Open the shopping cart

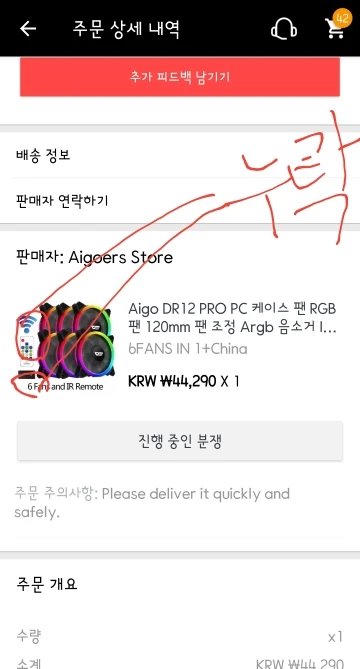click(336, 27)
